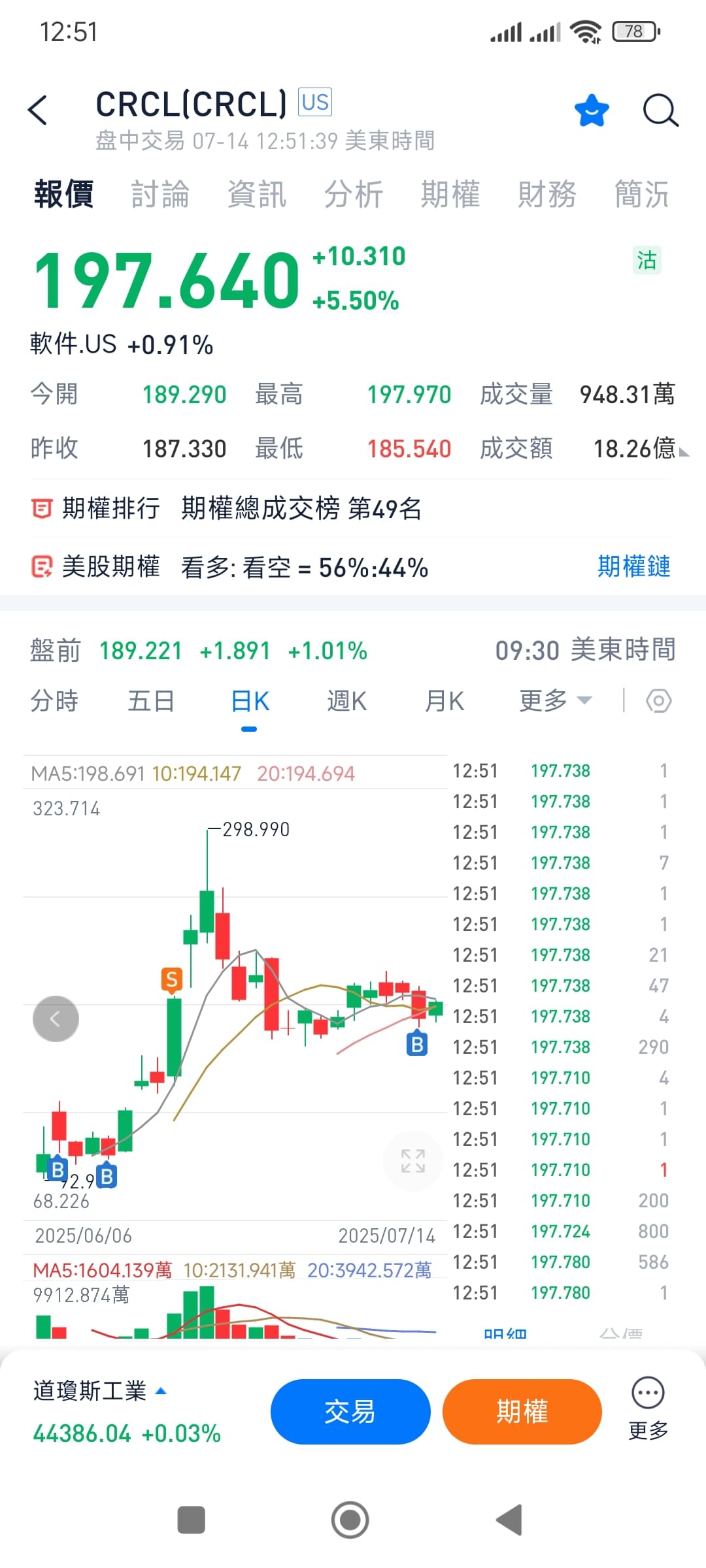Go back using the top-left arrow
Viewport: 706px width, 1568px height.
point(39,110)
